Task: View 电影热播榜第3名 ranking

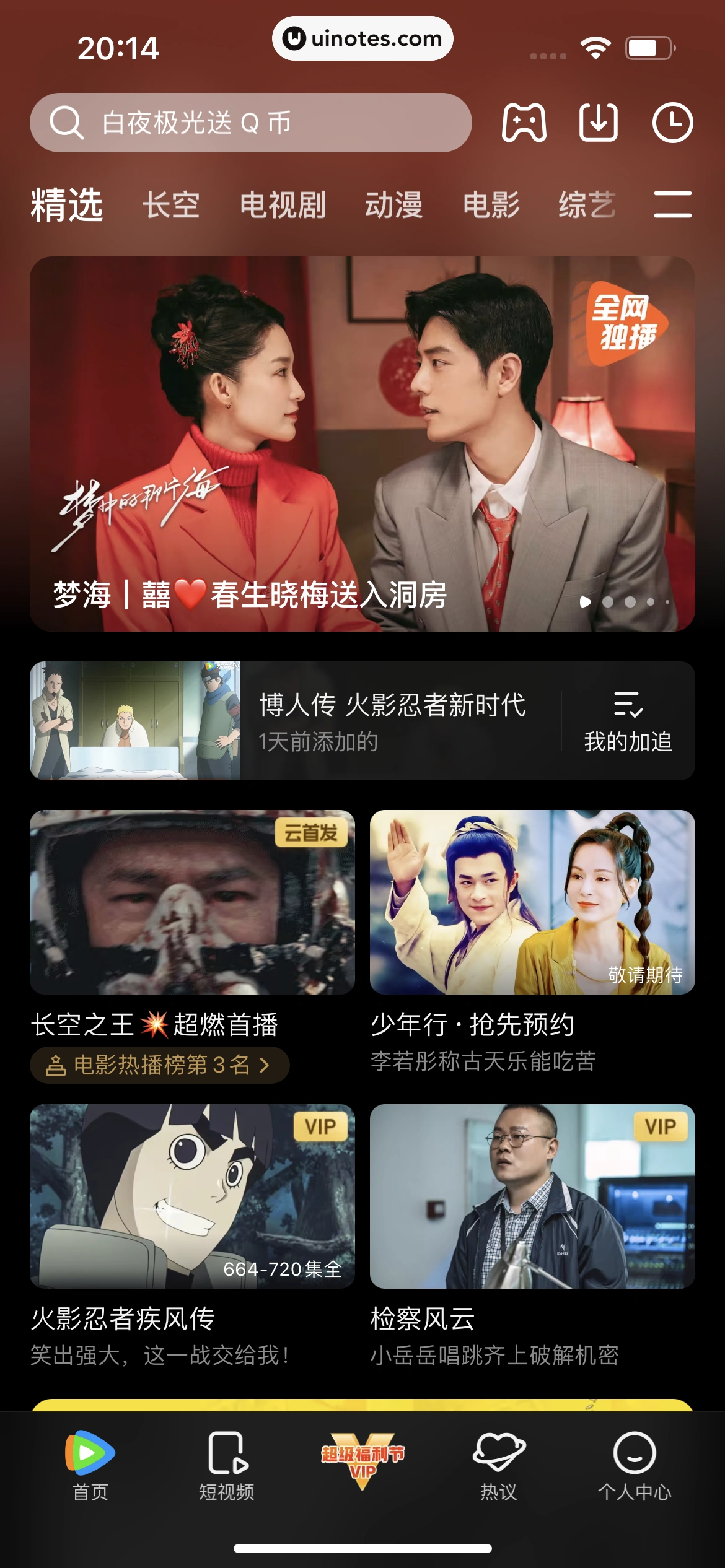Action: 159,1065
